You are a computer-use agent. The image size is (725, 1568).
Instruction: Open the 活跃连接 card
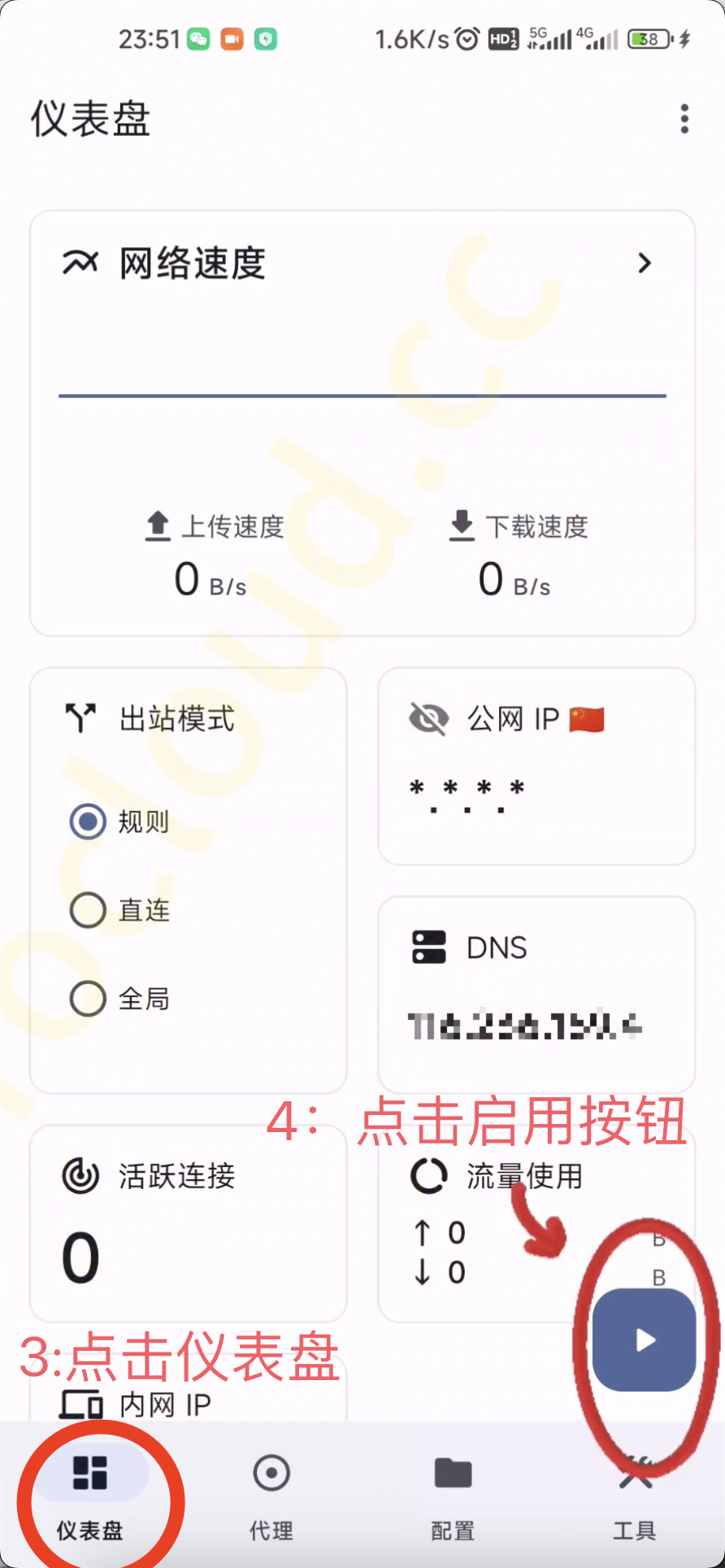point(188,1222)
